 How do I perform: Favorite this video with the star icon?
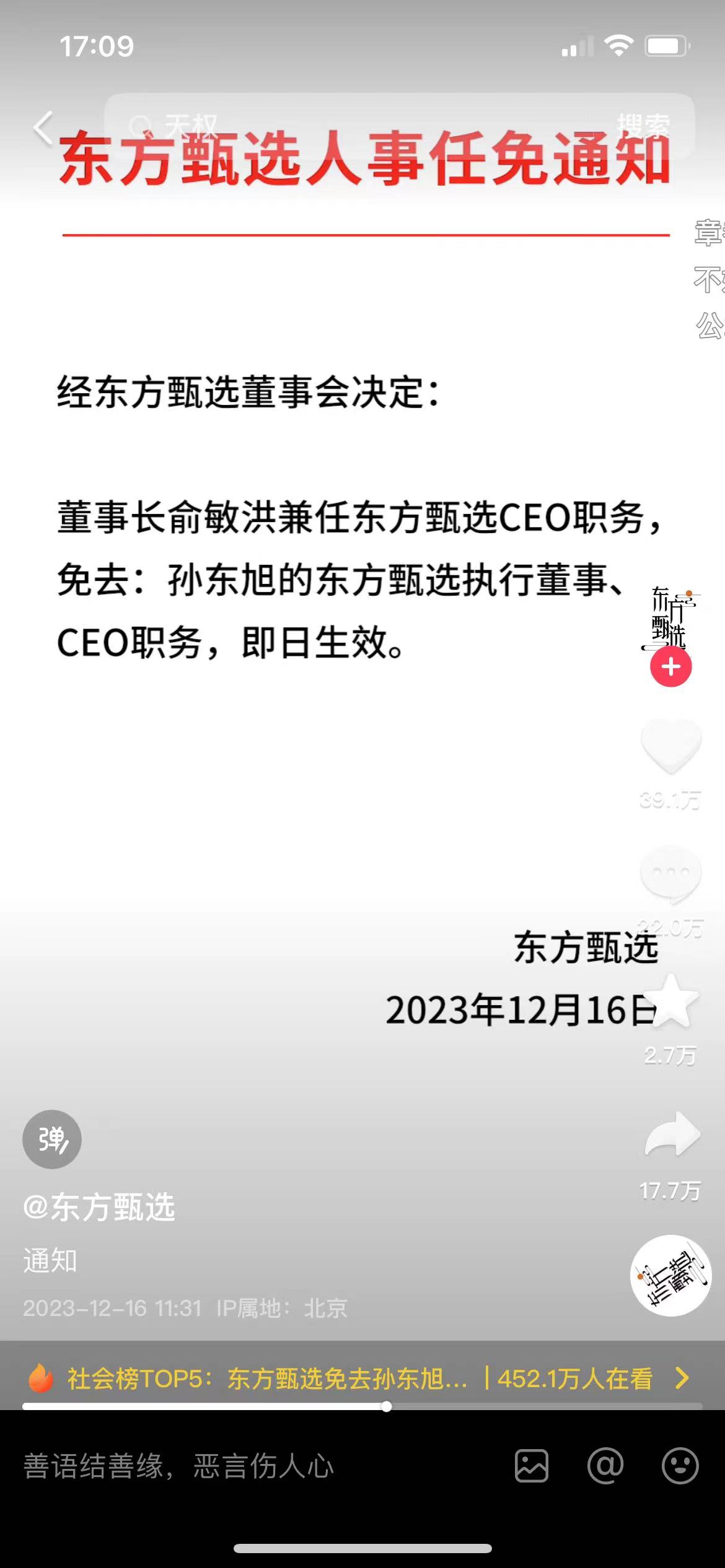[670, 1002]
